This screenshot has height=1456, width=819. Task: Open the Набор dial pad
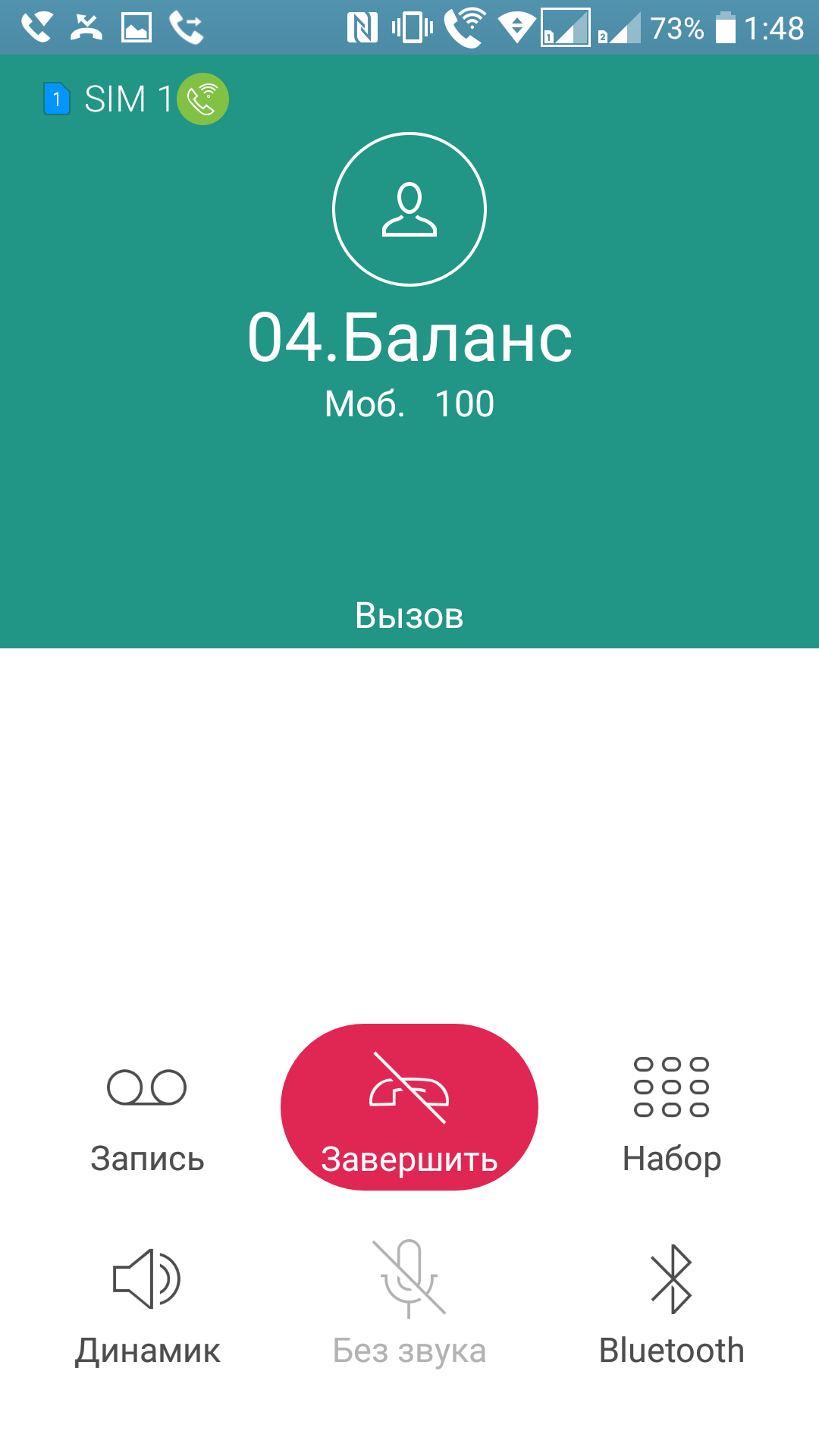[x=671, y=1113]
